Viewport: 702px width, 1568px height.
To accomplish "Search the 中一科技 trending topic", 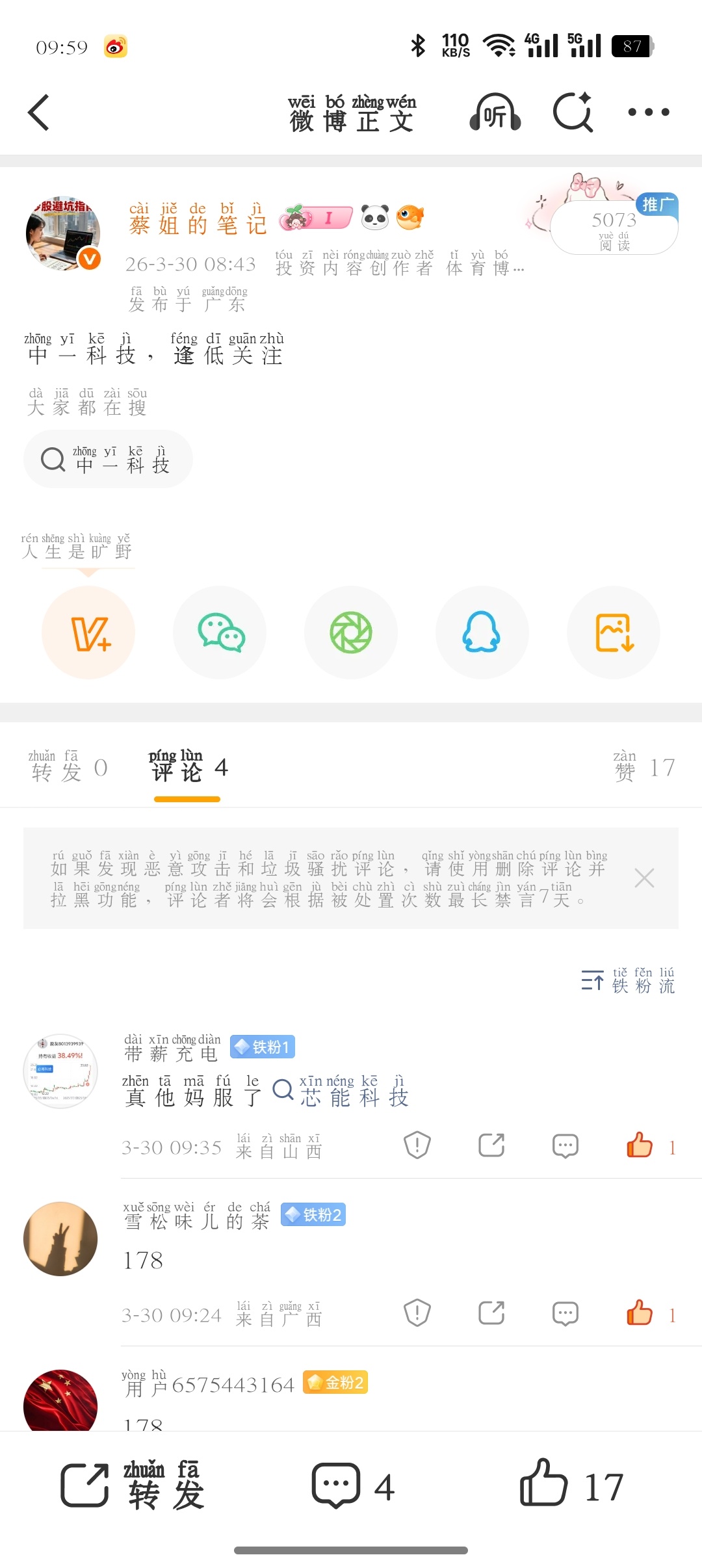I will point(109,459).
